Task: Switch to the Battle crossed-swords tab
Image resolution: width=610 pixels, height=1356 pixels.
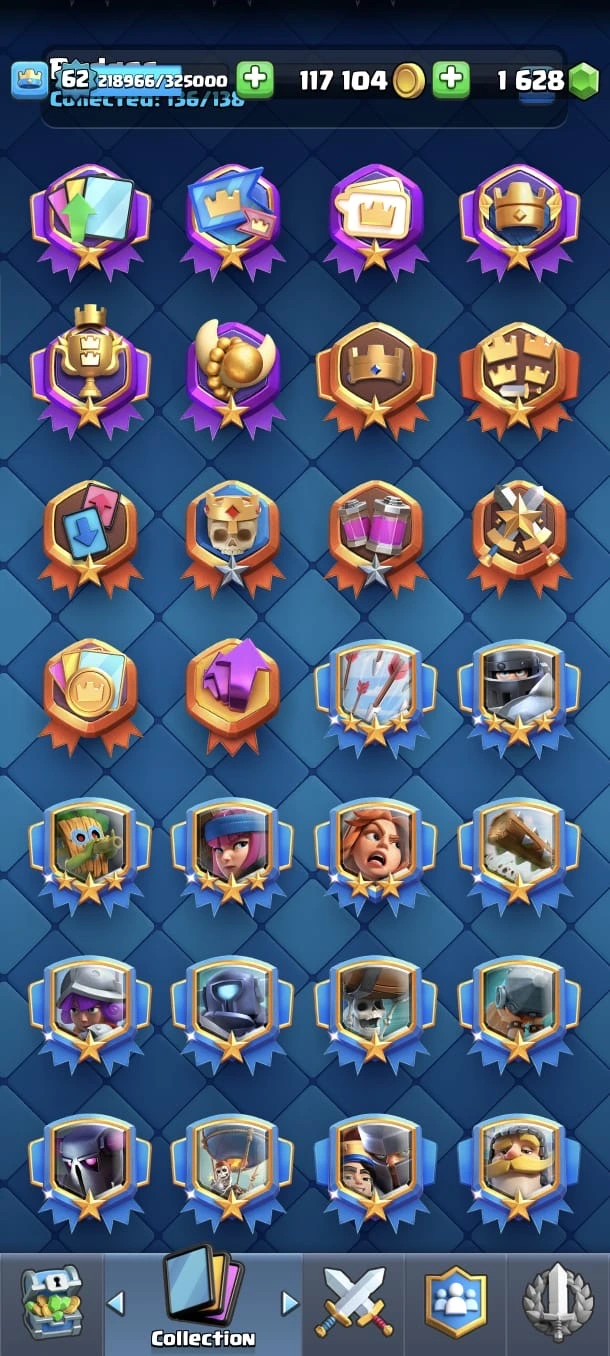Action: (355, 1301)
